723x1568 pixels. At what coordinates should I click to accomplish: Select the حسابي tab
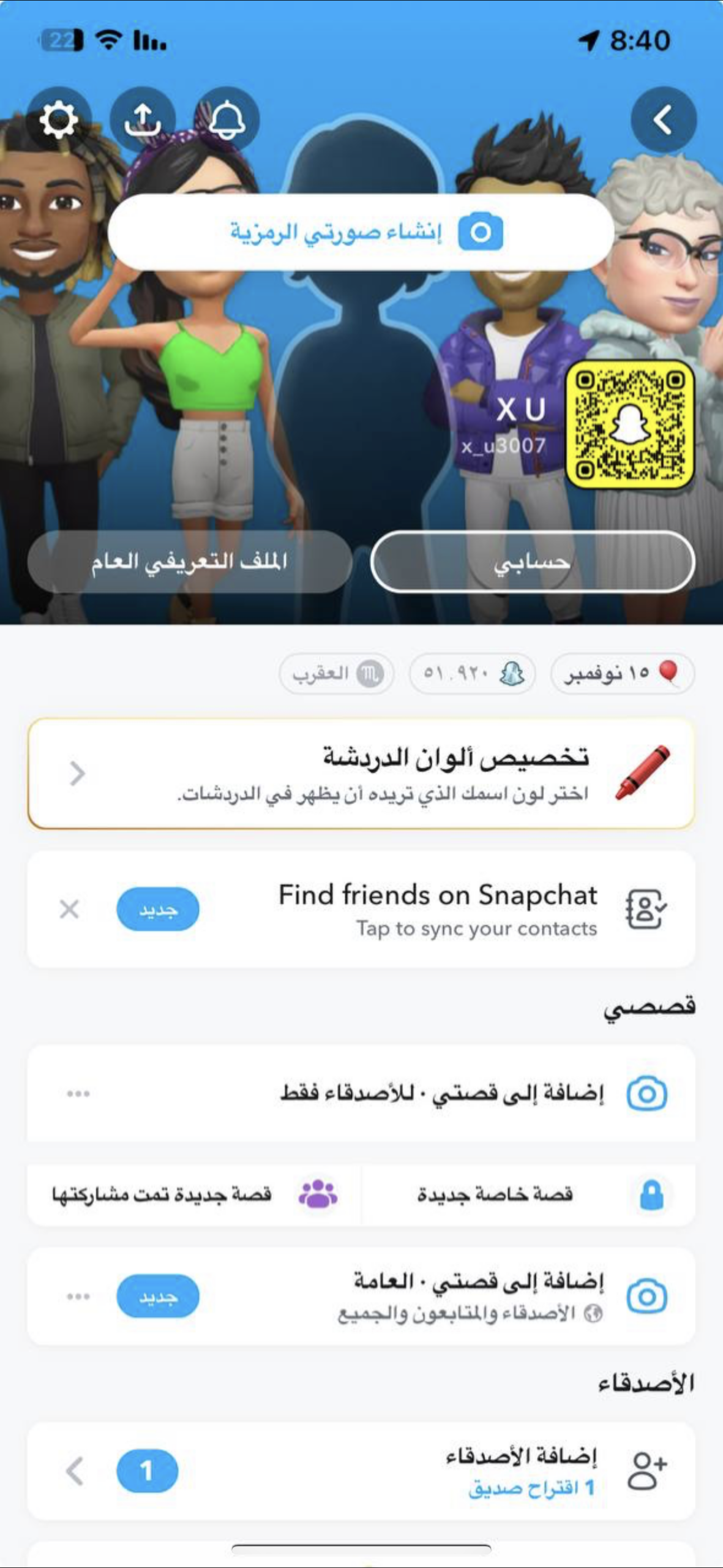point(533,562)
